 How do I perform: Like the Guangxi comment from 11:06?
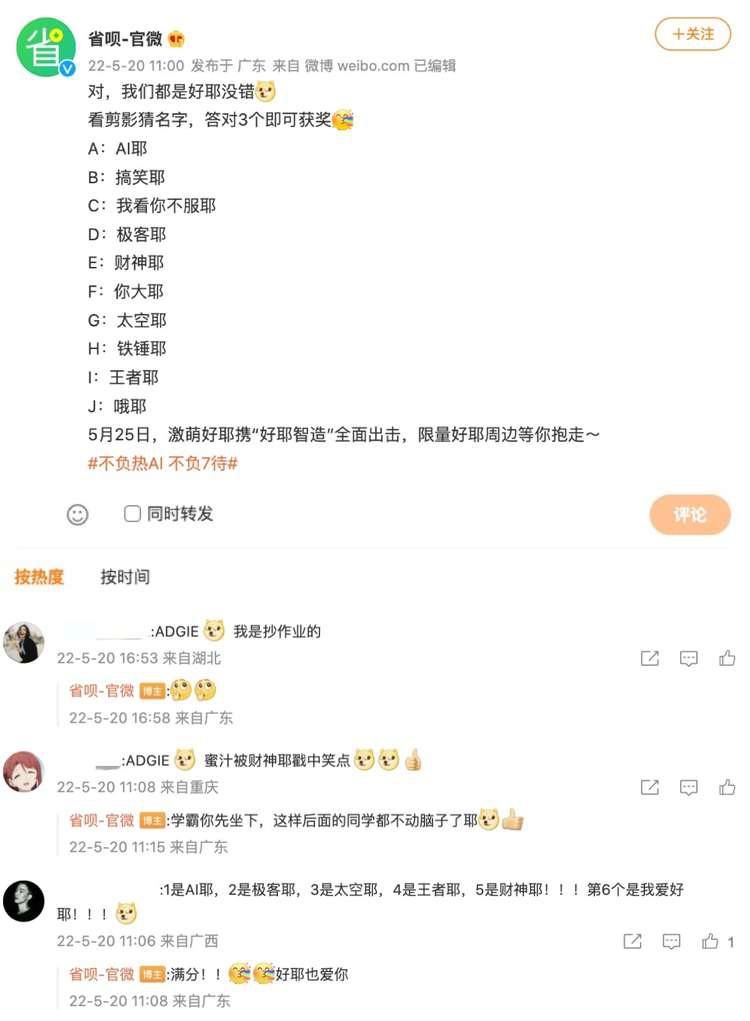[711, 941]
